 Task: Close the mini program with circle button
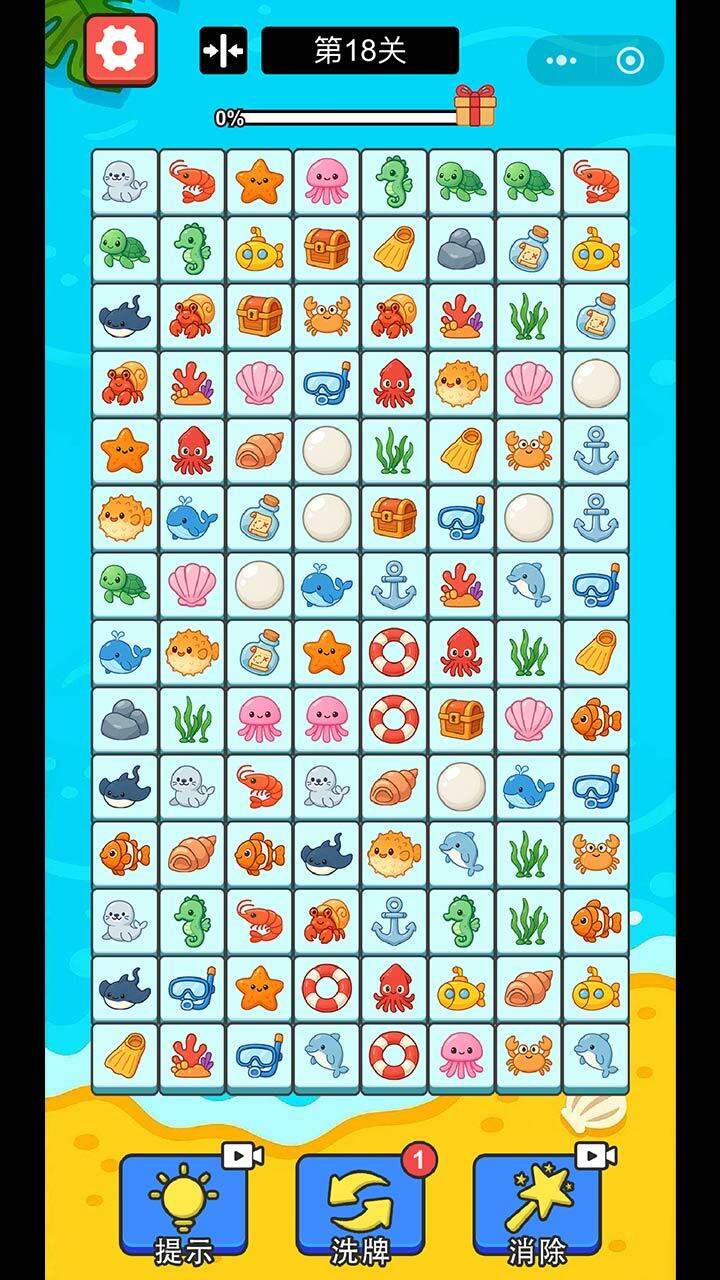pyautogui.click(x=630, y=61)
